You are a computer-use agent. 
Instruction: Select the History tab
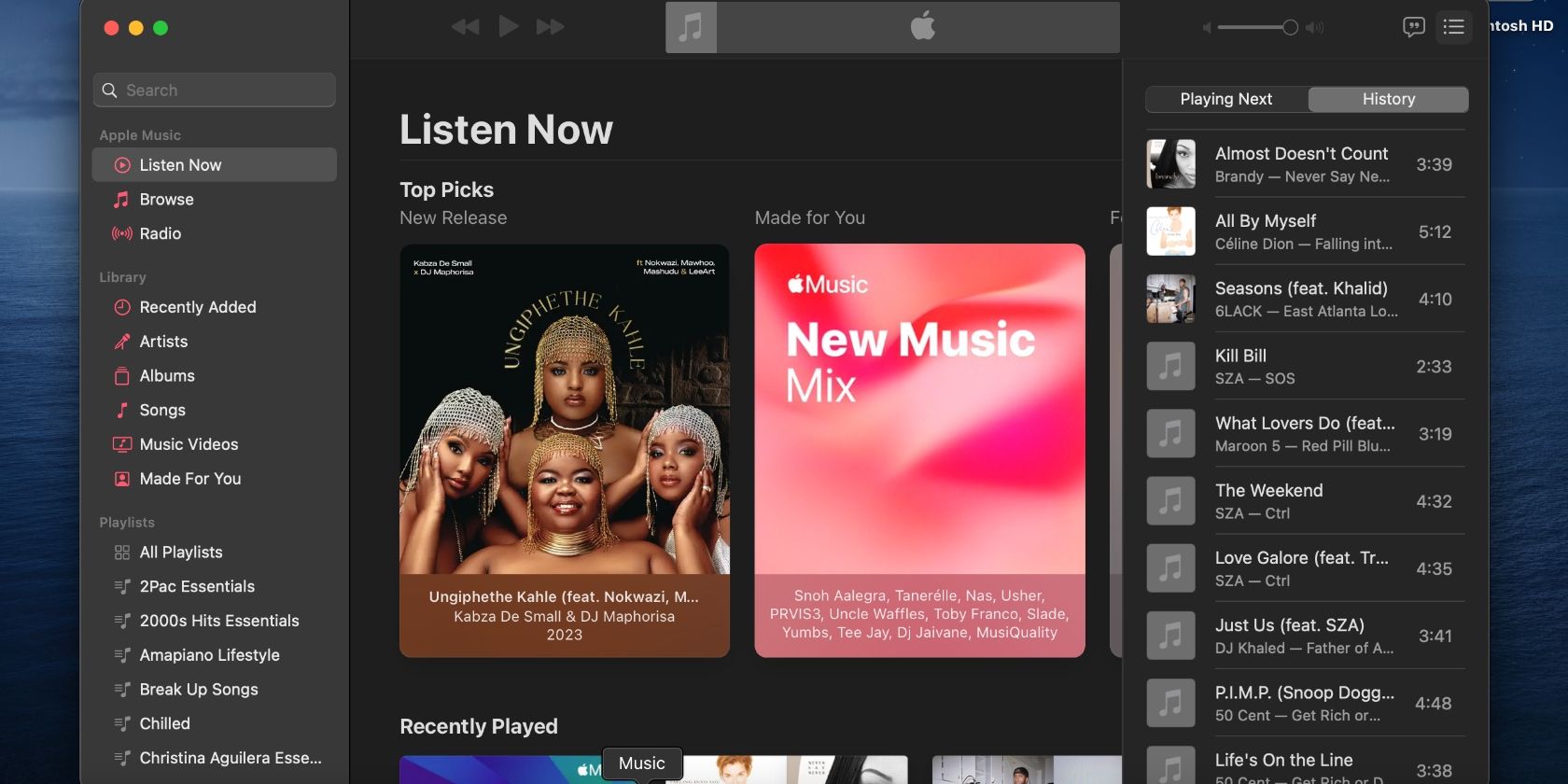(1388, 99)
